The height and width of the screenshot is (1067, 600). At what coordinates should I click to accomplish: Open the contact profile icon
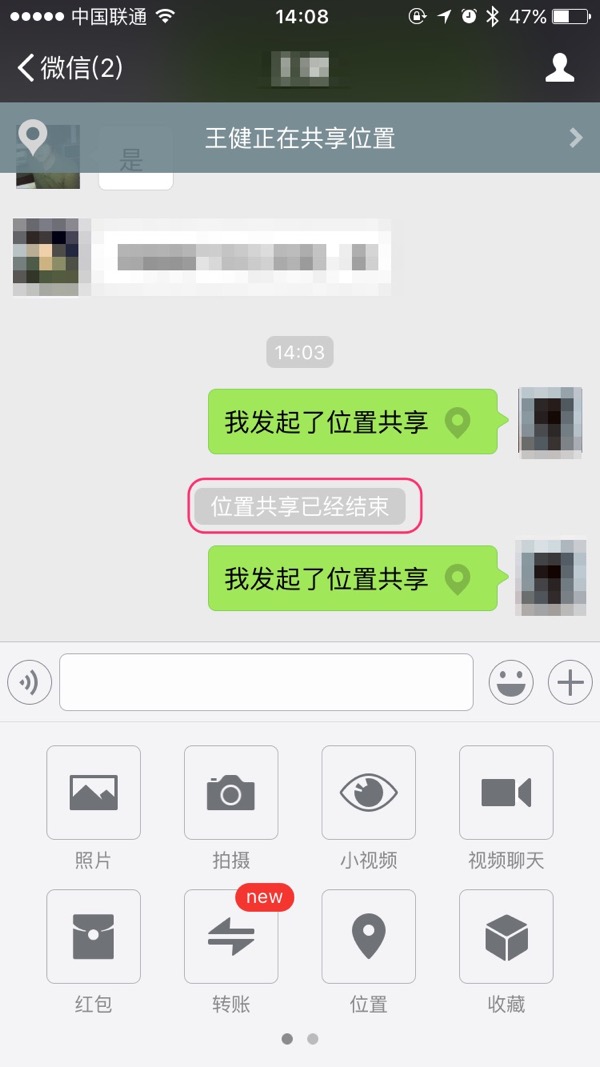tap(559, 68)
